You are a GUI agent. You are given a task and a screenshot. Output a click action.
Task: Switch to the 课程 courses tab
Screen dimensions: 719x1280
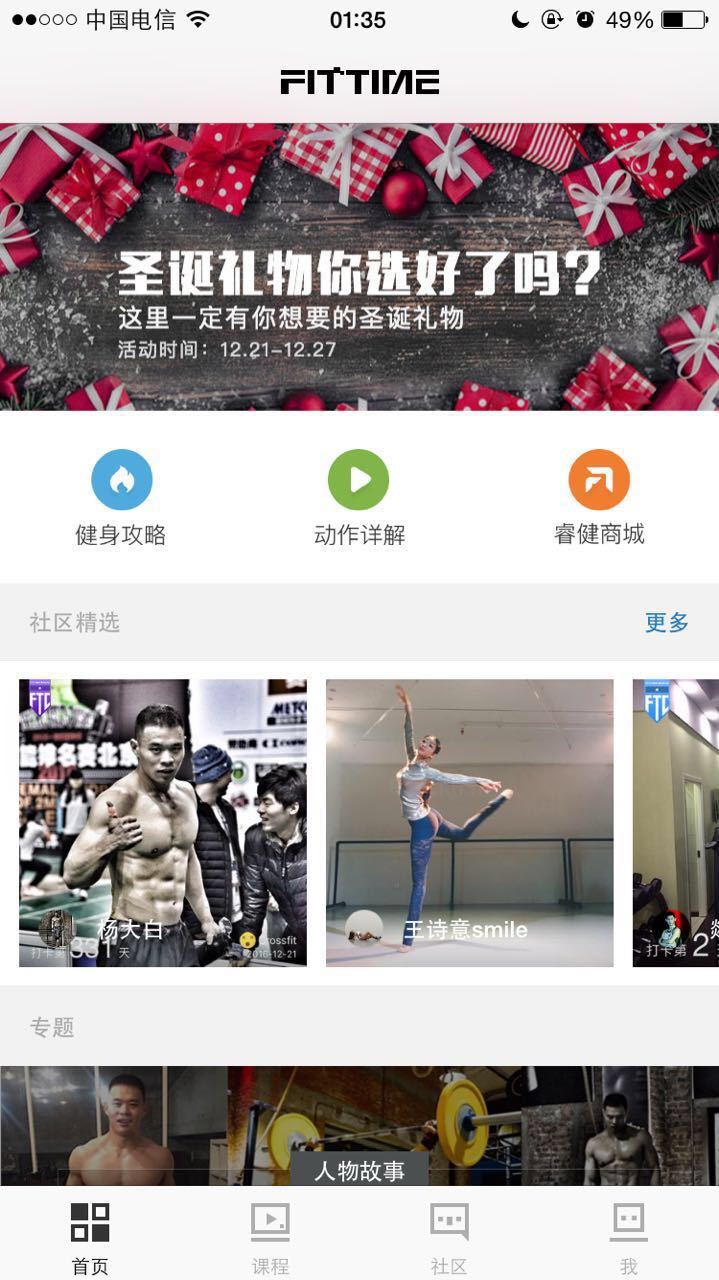[x=270, y=1238]
